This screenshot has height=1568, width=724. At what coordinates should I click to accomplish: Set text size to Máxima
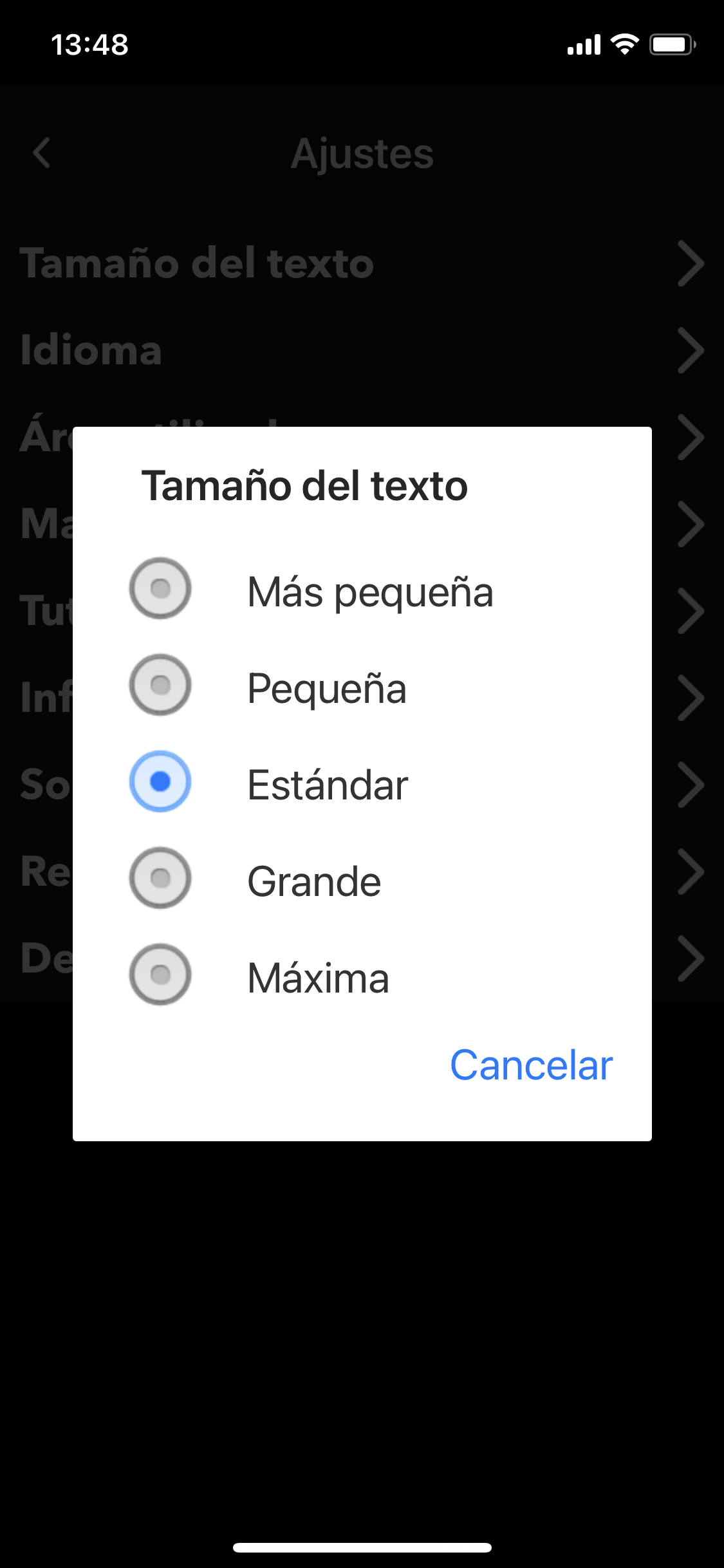[x=160, y=975]
